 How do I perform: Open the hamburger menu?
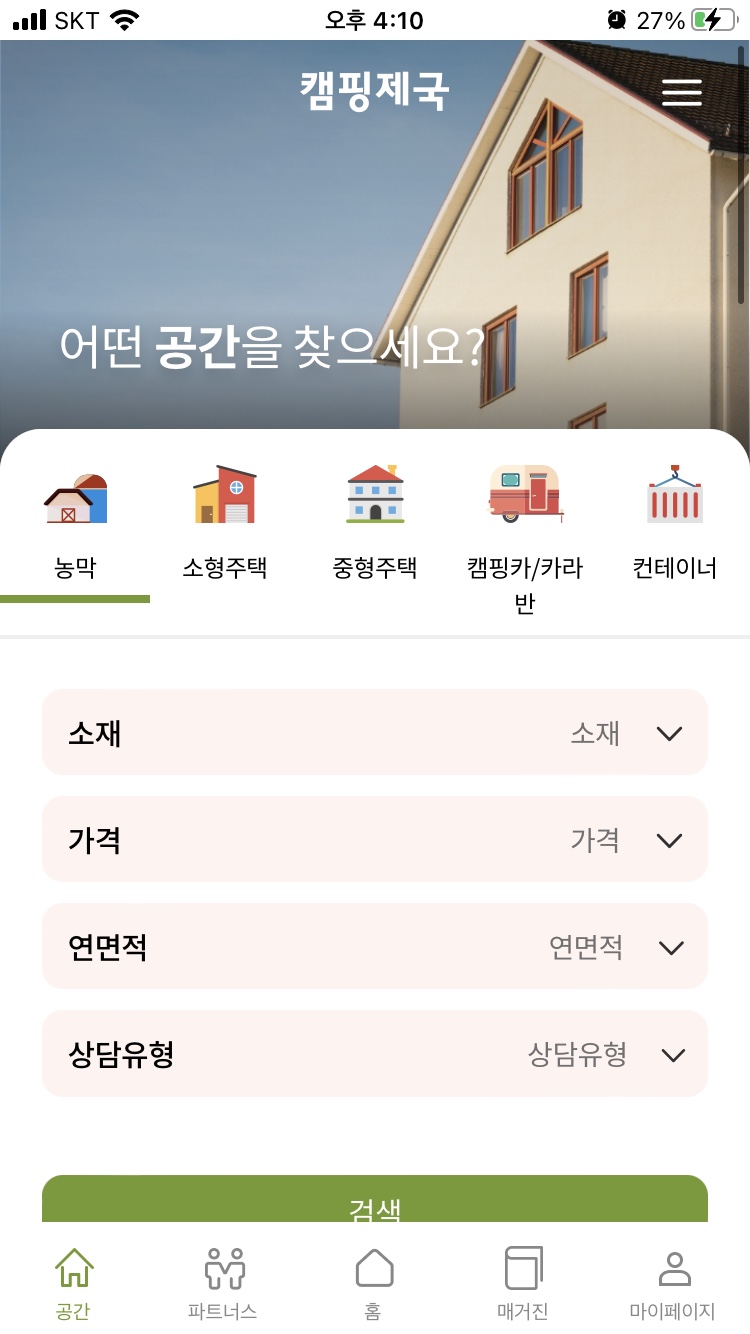pos(682,92)
